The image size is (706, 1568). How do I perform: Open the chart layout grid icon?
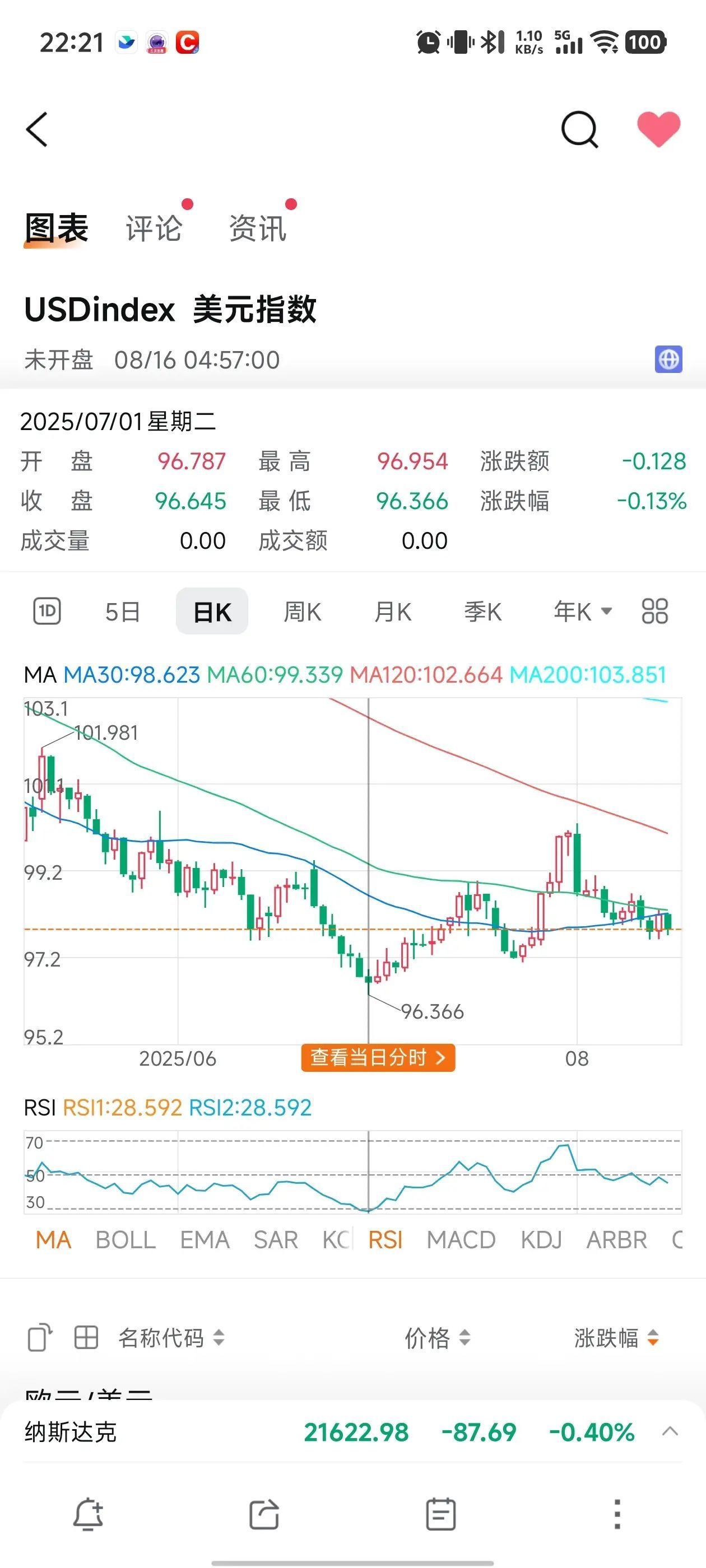pyautogui.click(x=655, y=611)
